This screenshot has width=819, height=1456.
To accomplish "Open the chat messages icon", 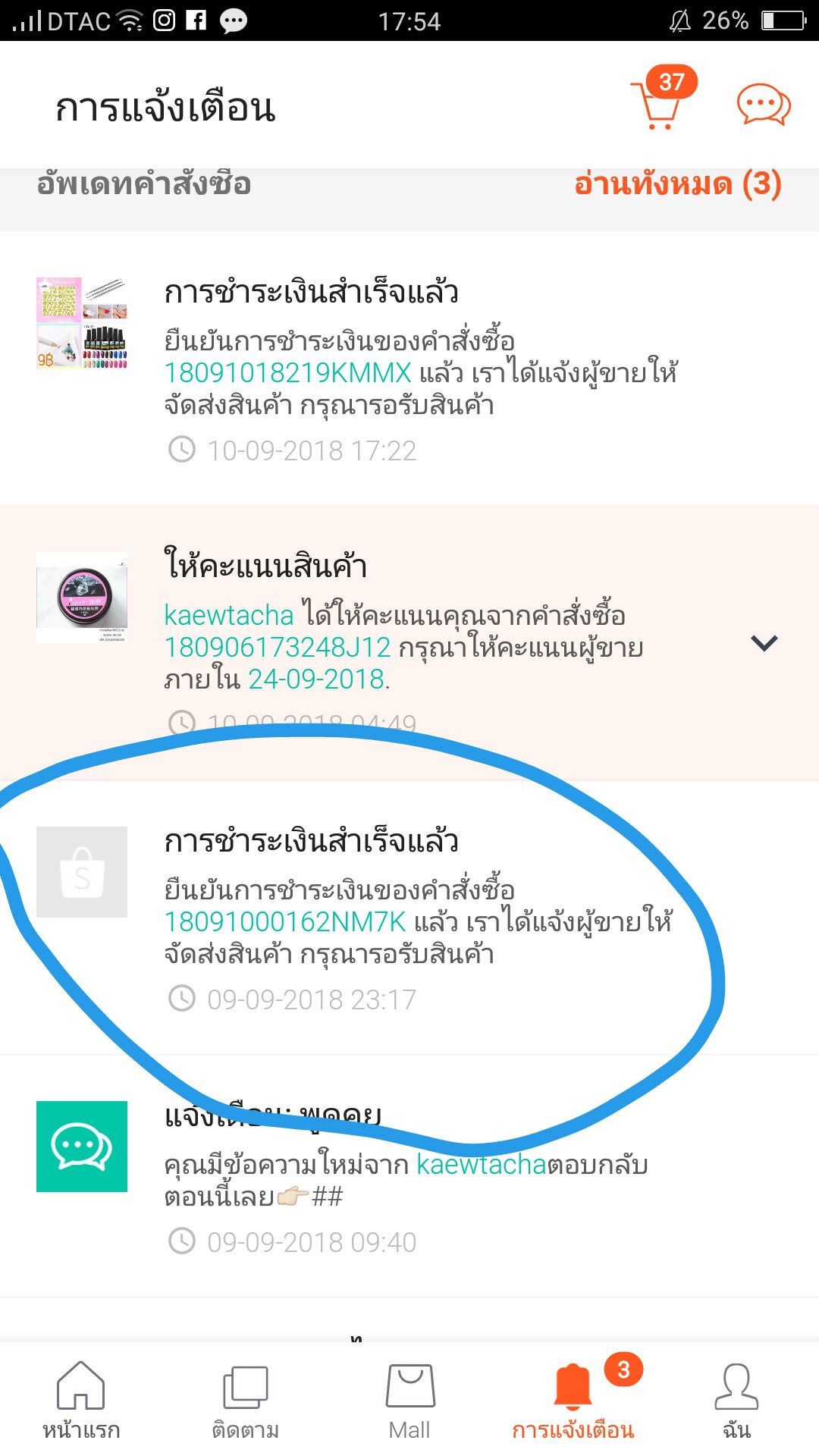I will click(763, 105).
